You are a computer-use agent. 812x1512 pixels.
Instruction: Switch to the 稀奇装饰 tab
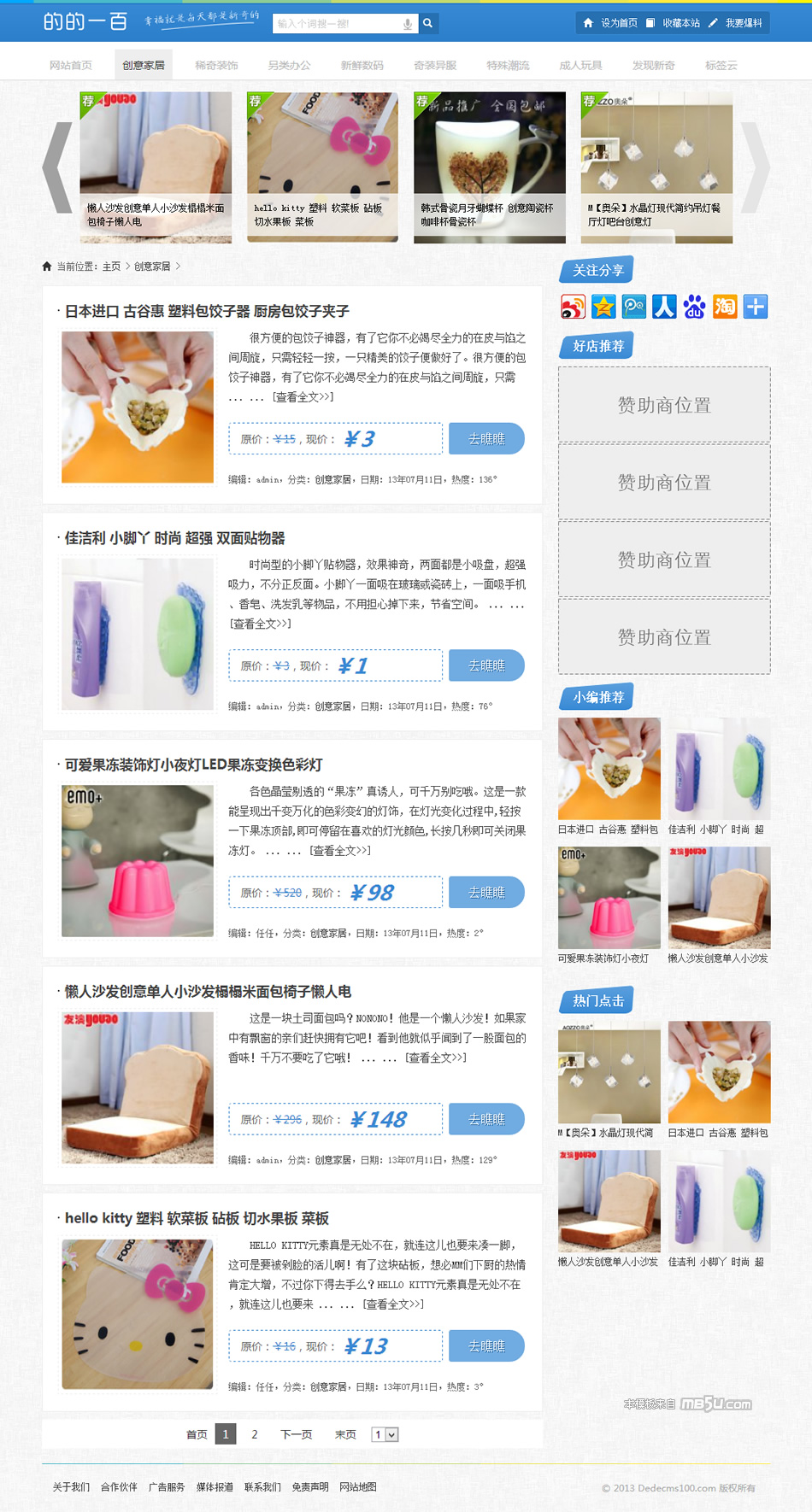[216, 65]
